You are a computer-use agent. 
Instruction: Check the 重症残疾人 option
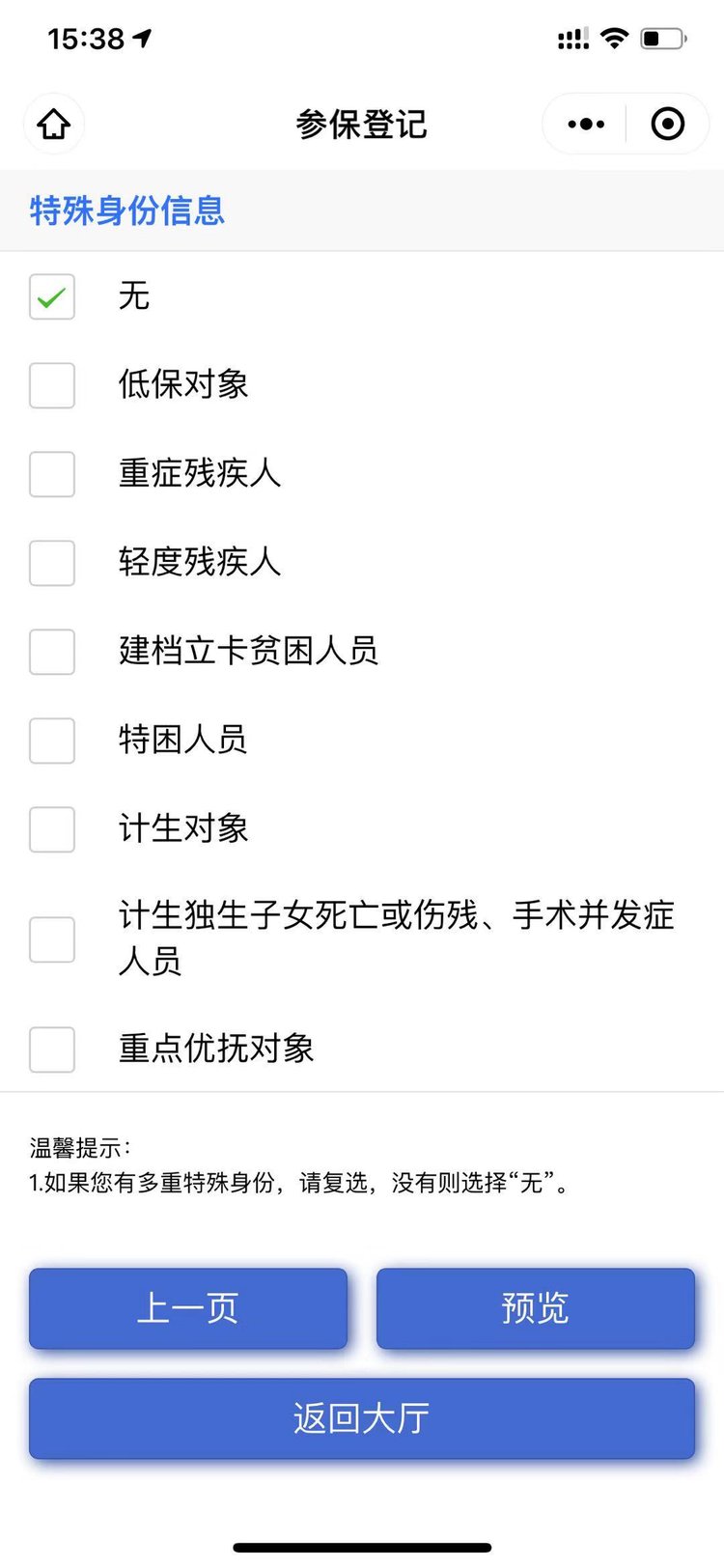(52, 474)
